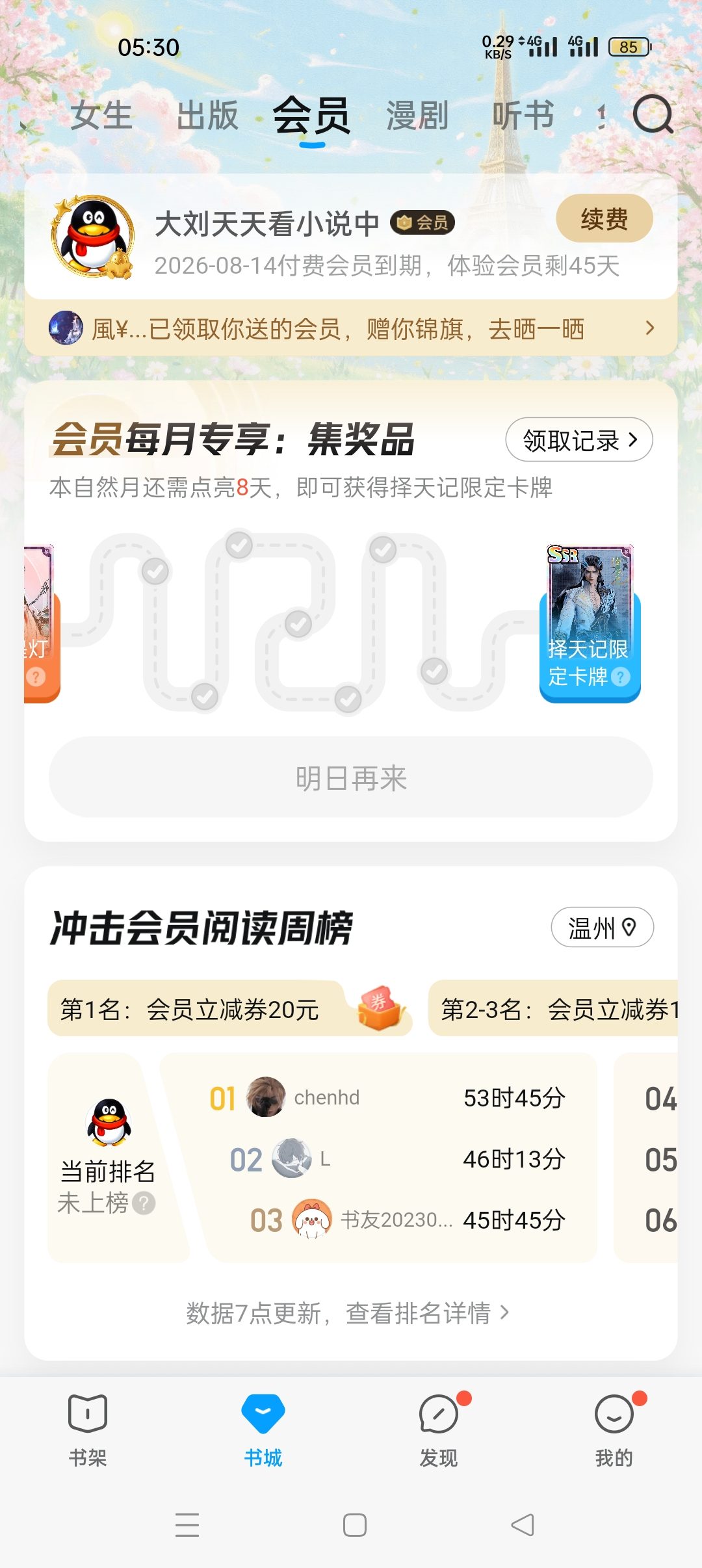The image size is (702, 1568).
Task: Tap the 择天记限定卡牌 help icon
Action: point(621,677)
